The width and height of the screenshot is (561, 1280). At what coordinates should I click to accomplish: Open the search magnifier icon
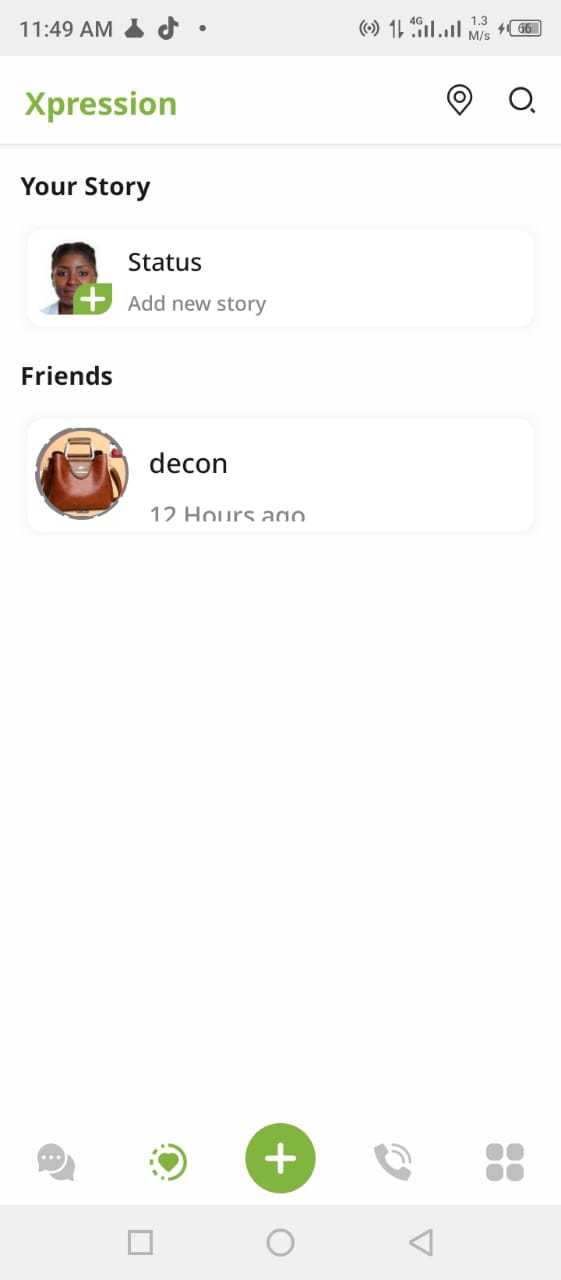521,100
